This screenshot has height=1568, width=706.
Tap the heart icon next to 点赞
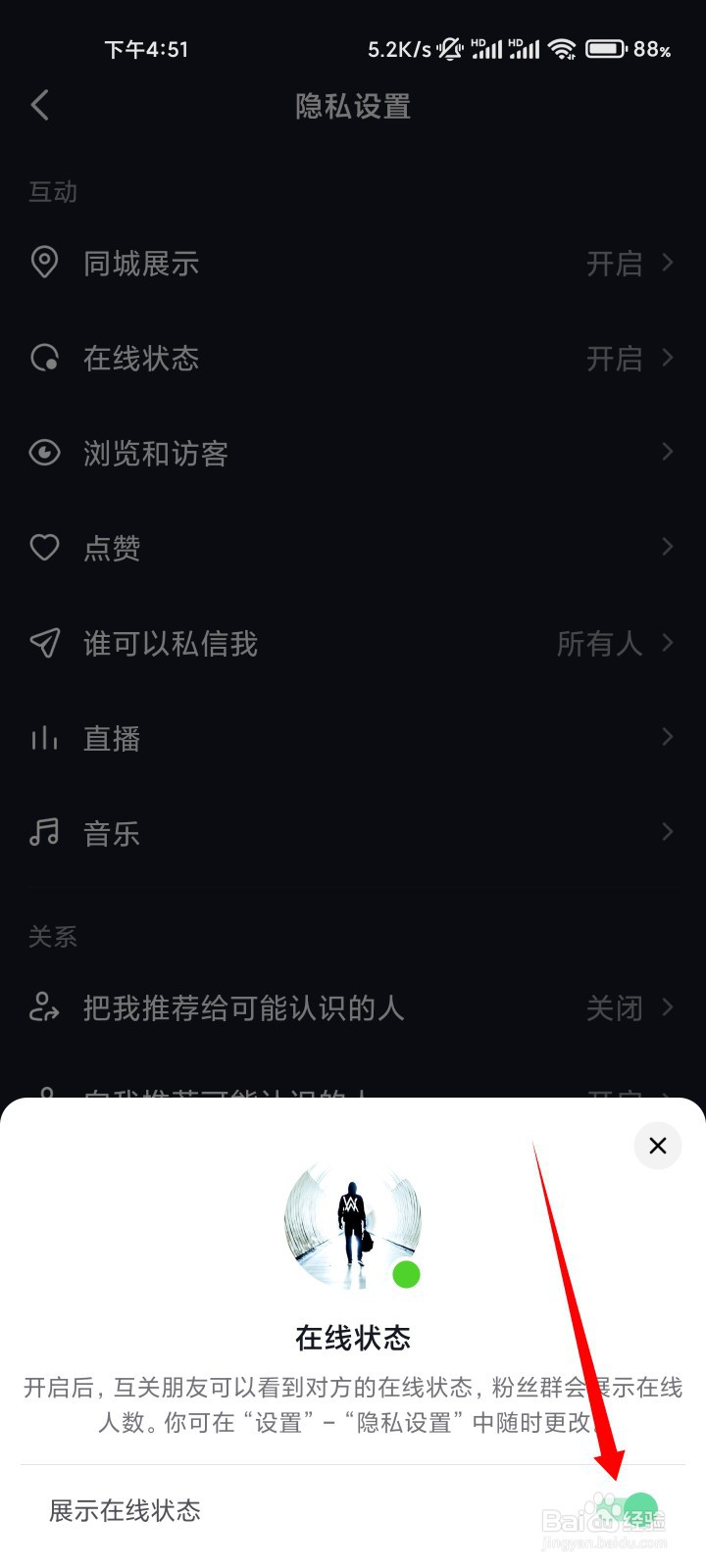[x=44, y=547]
